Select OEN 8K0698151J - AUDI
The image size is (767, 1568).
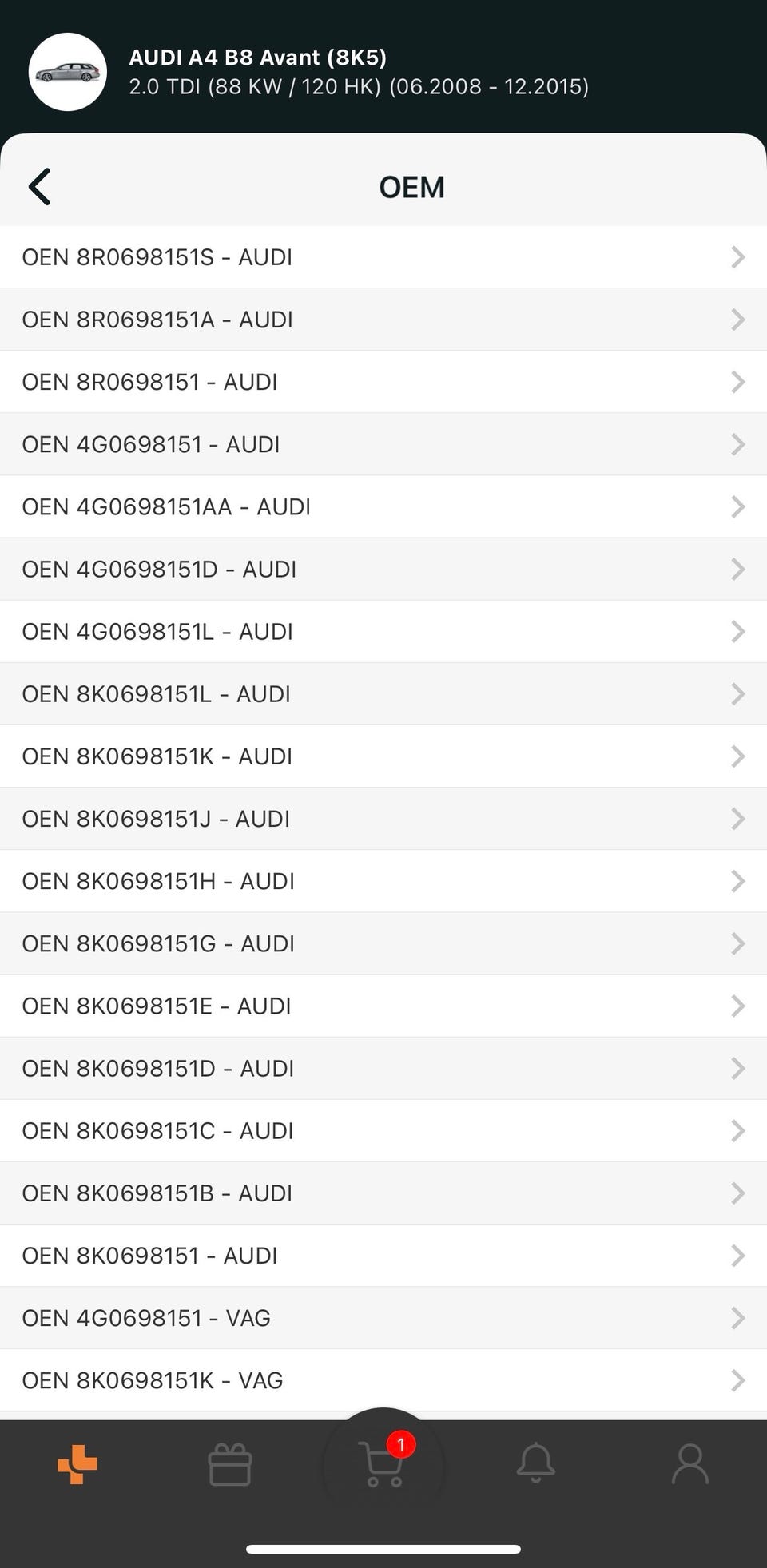point(383,819)
